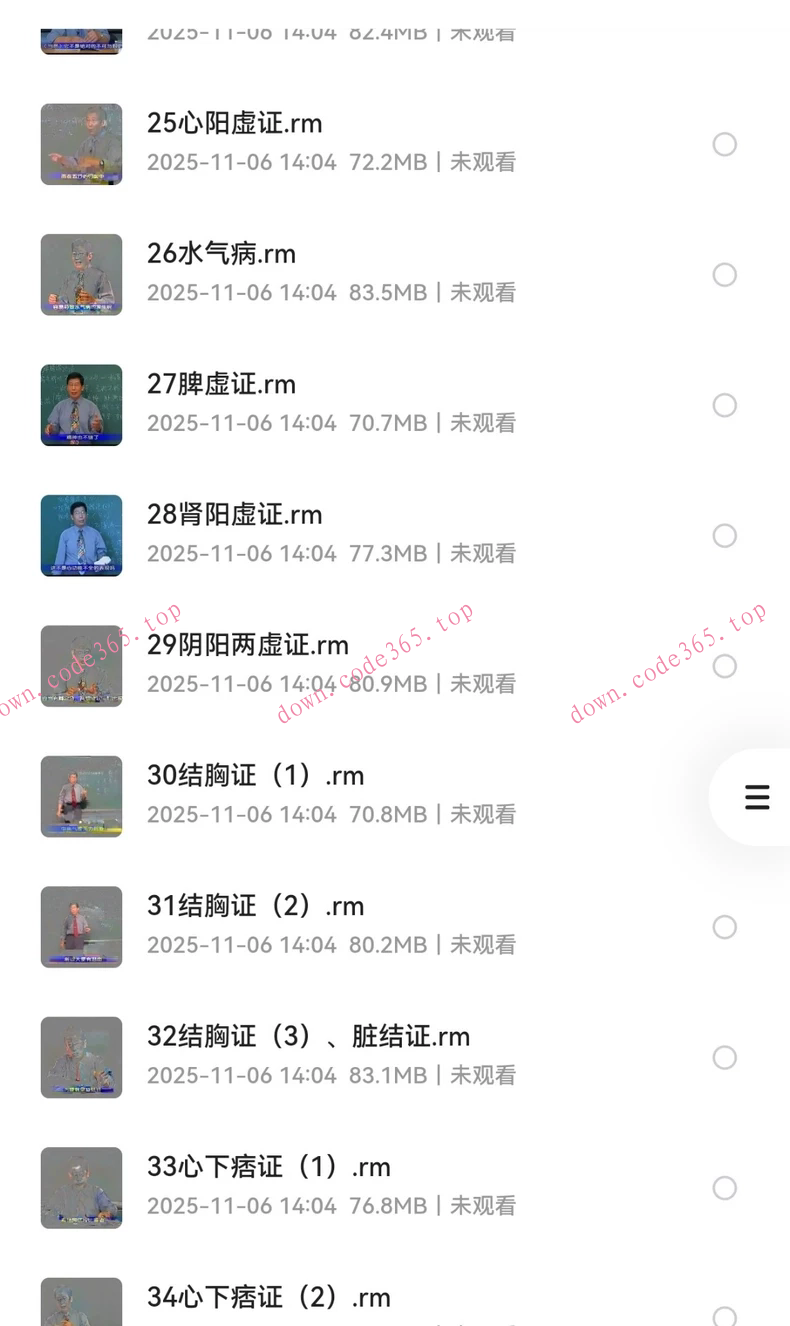790x1326 pixels.
Task: Open 34心下痞证（2）.rm at list bottom
Action: point(267,1297)
